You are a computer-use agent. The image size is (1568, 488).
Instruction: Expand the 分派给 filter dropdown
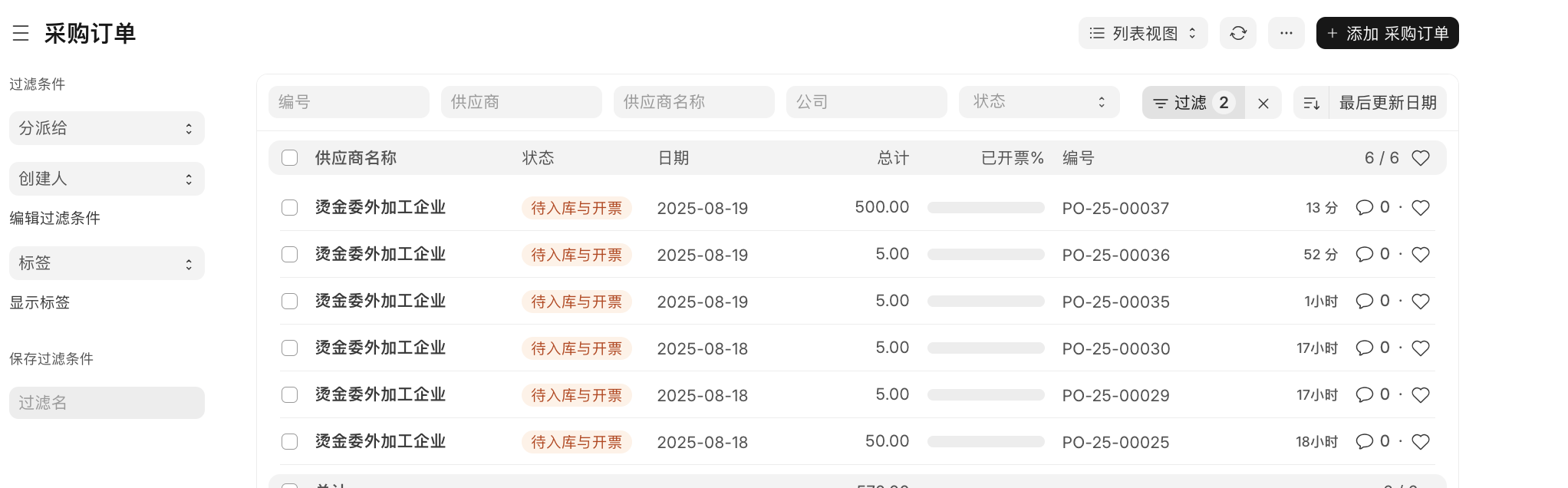pyautogui.click(x=107, y=128)
